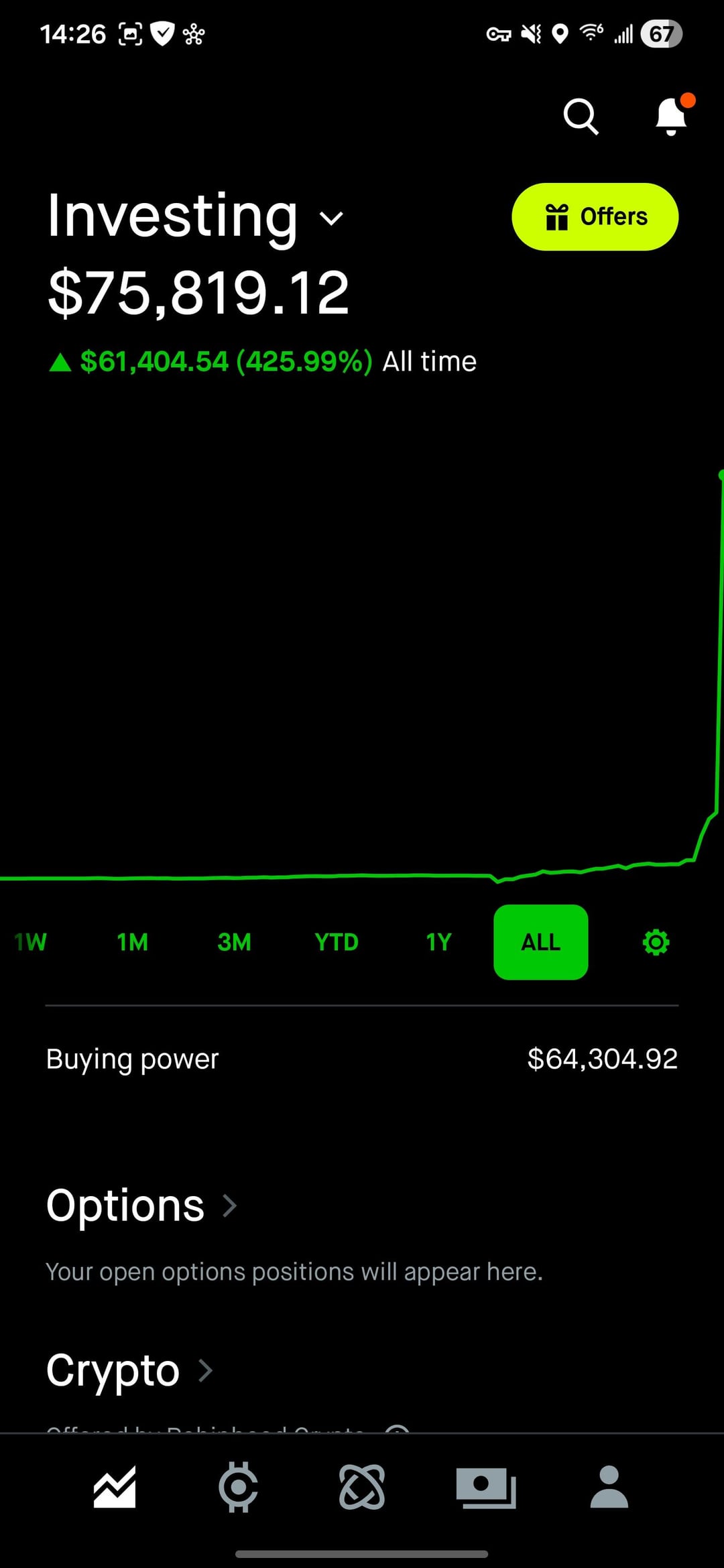
Task: Open the notifications bell
Action: 671,117
